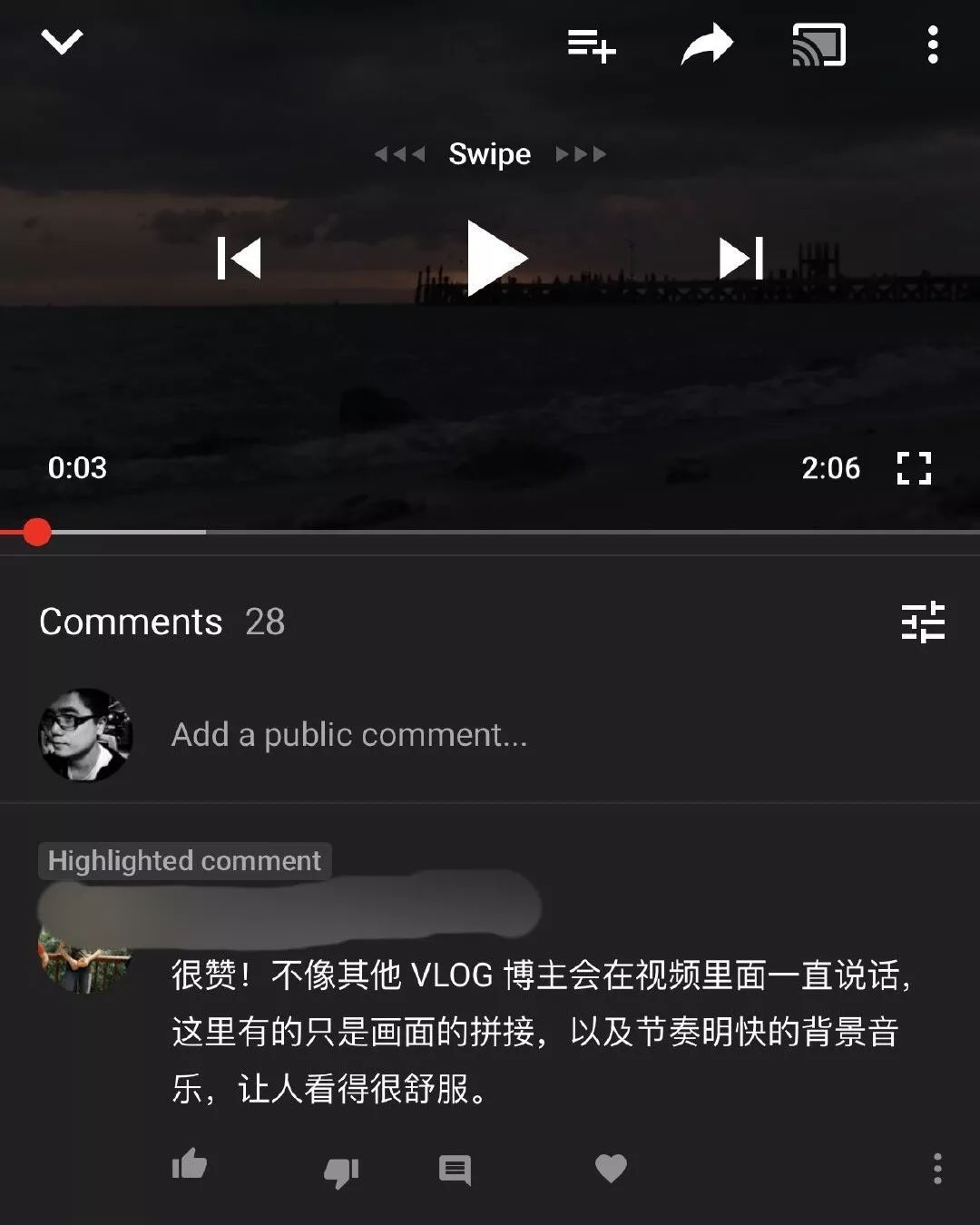Play the video
Screen dimensions: 980x1225
coord(495,258)
